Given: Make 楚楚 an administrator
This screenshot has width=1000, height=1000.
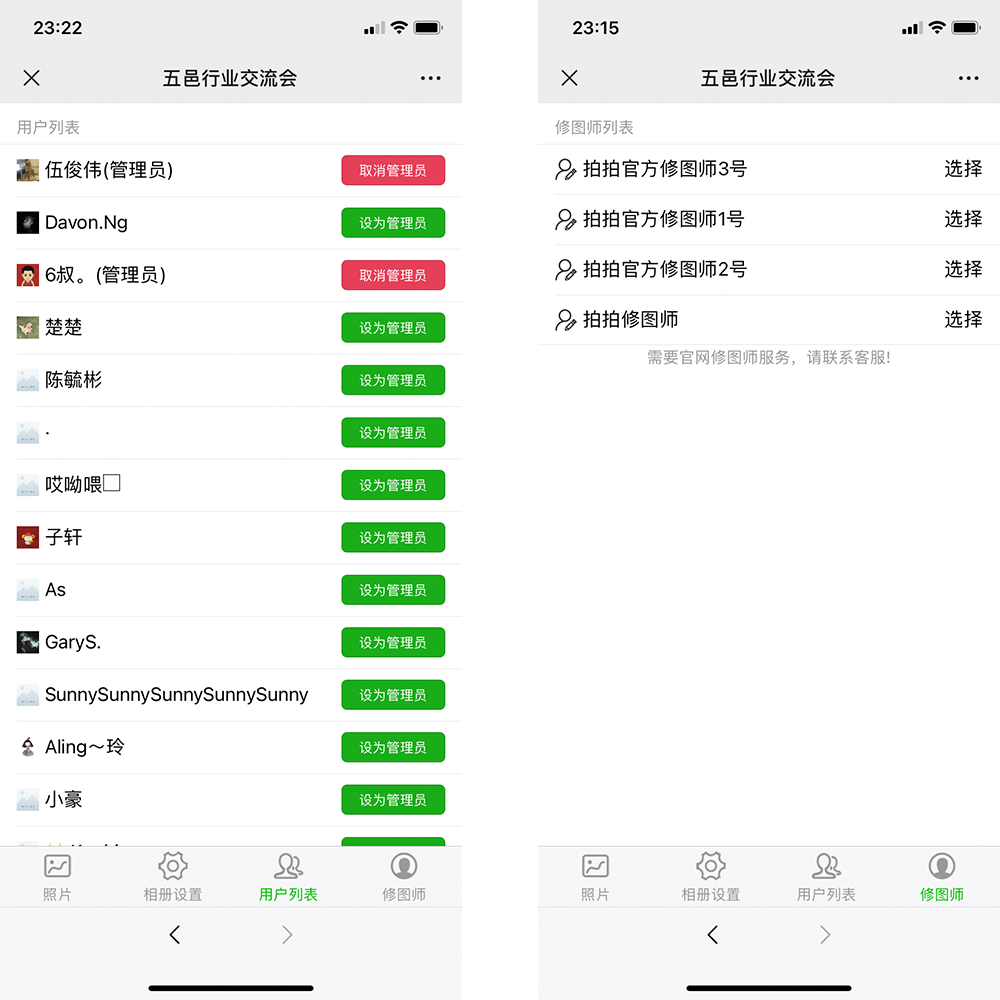Looking at the screenshot, I should (393, 328).
